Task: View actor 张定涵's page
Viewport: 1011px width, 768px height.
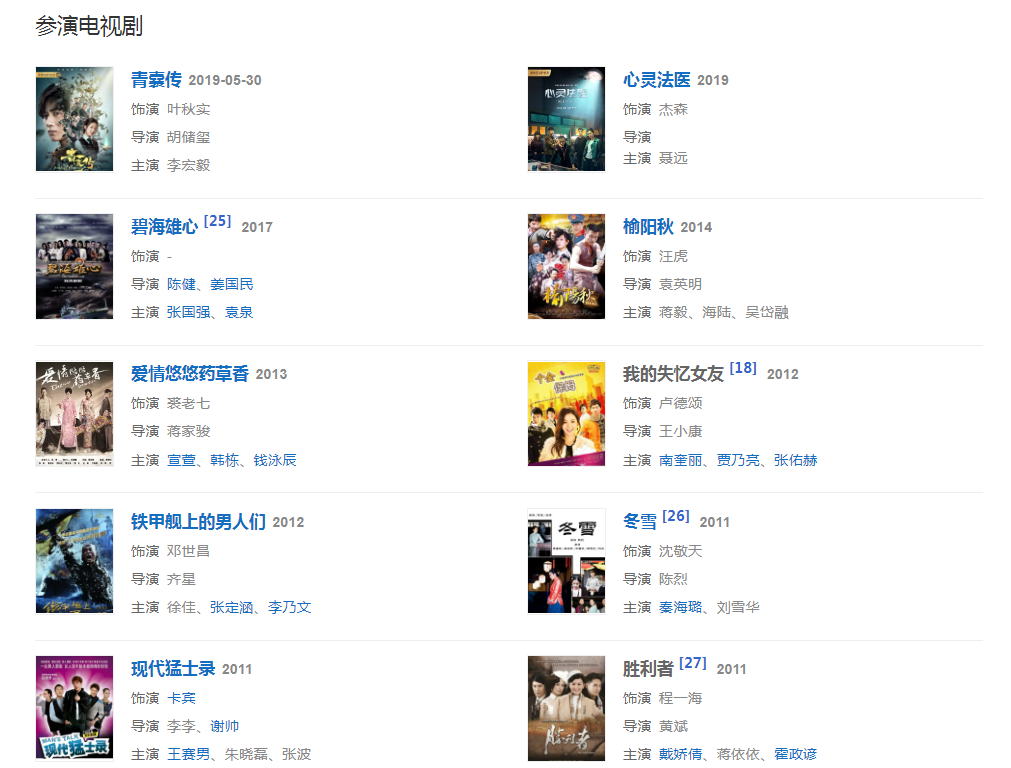Action: (x=231, y=607)
